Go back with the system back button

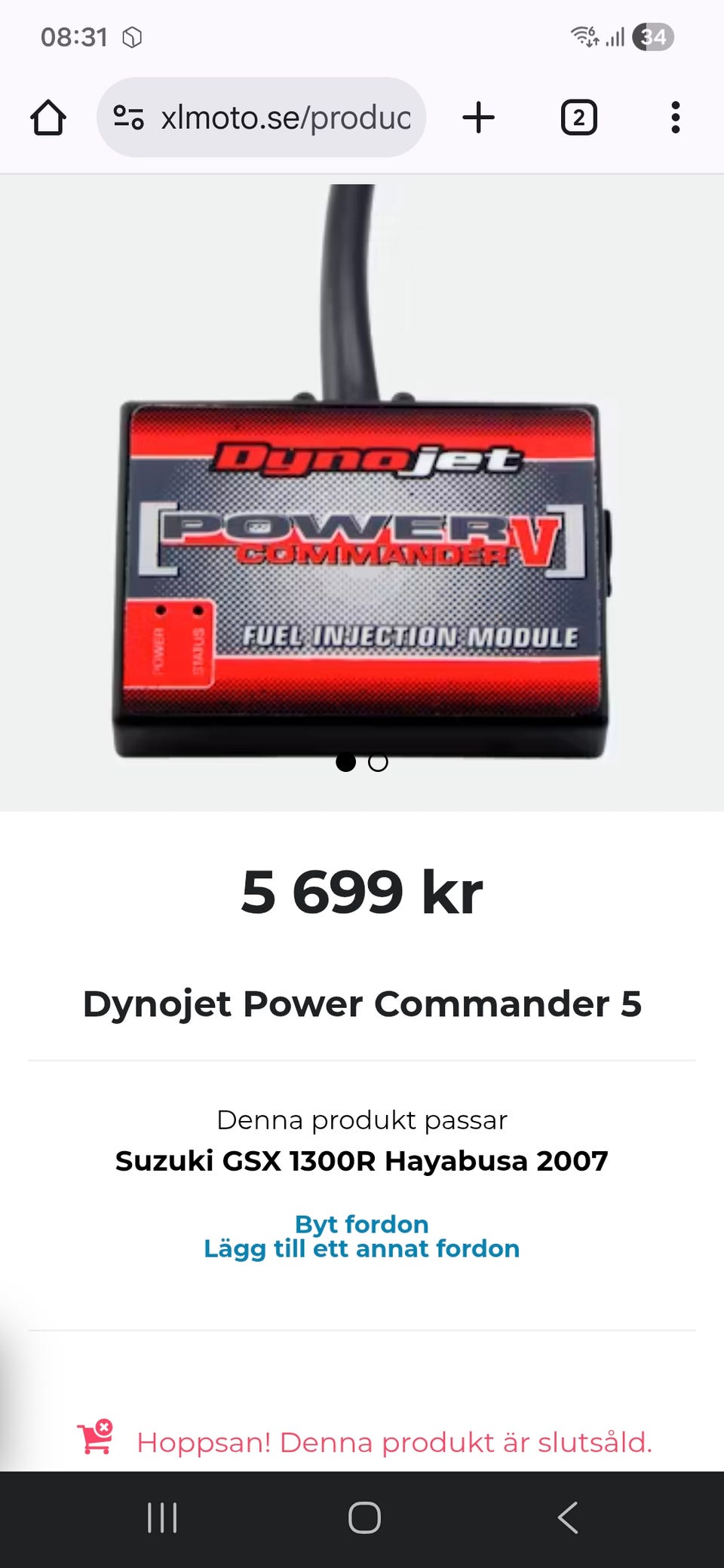pos(569,1517)
